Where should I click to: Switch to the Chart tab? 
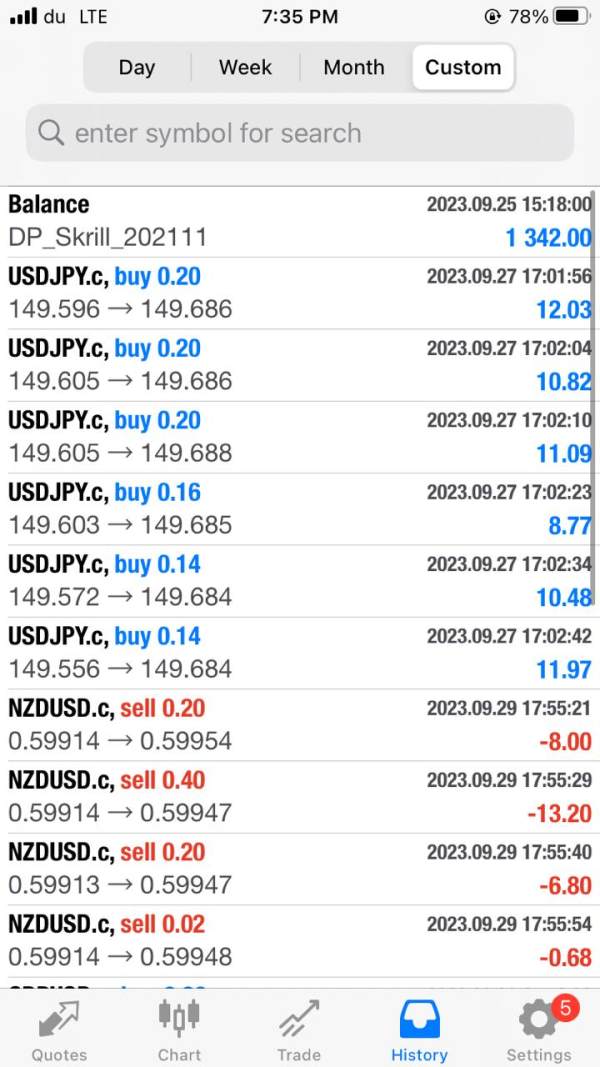click(179, 1030)
